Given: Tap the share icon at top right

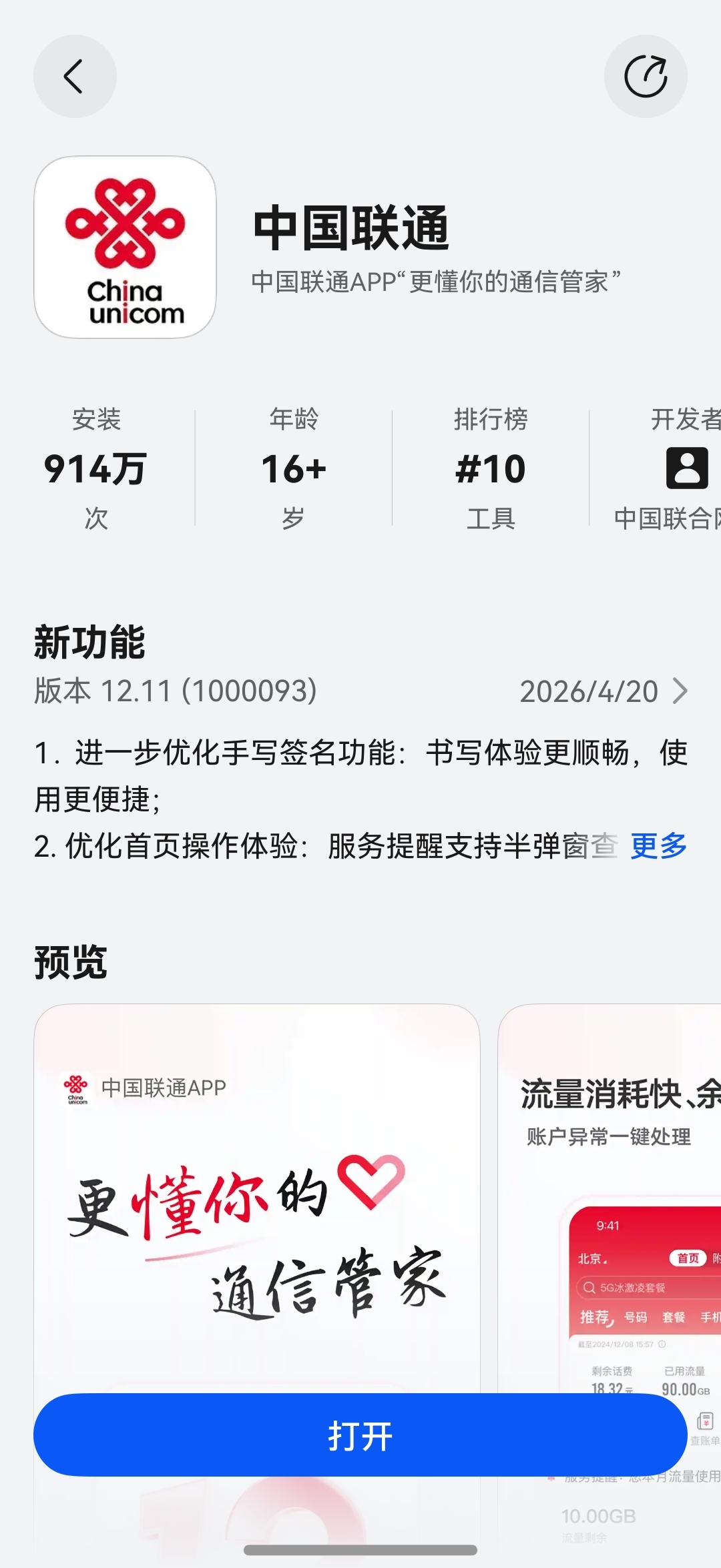Looking at the screenshot, I should (x=645, y=76).
